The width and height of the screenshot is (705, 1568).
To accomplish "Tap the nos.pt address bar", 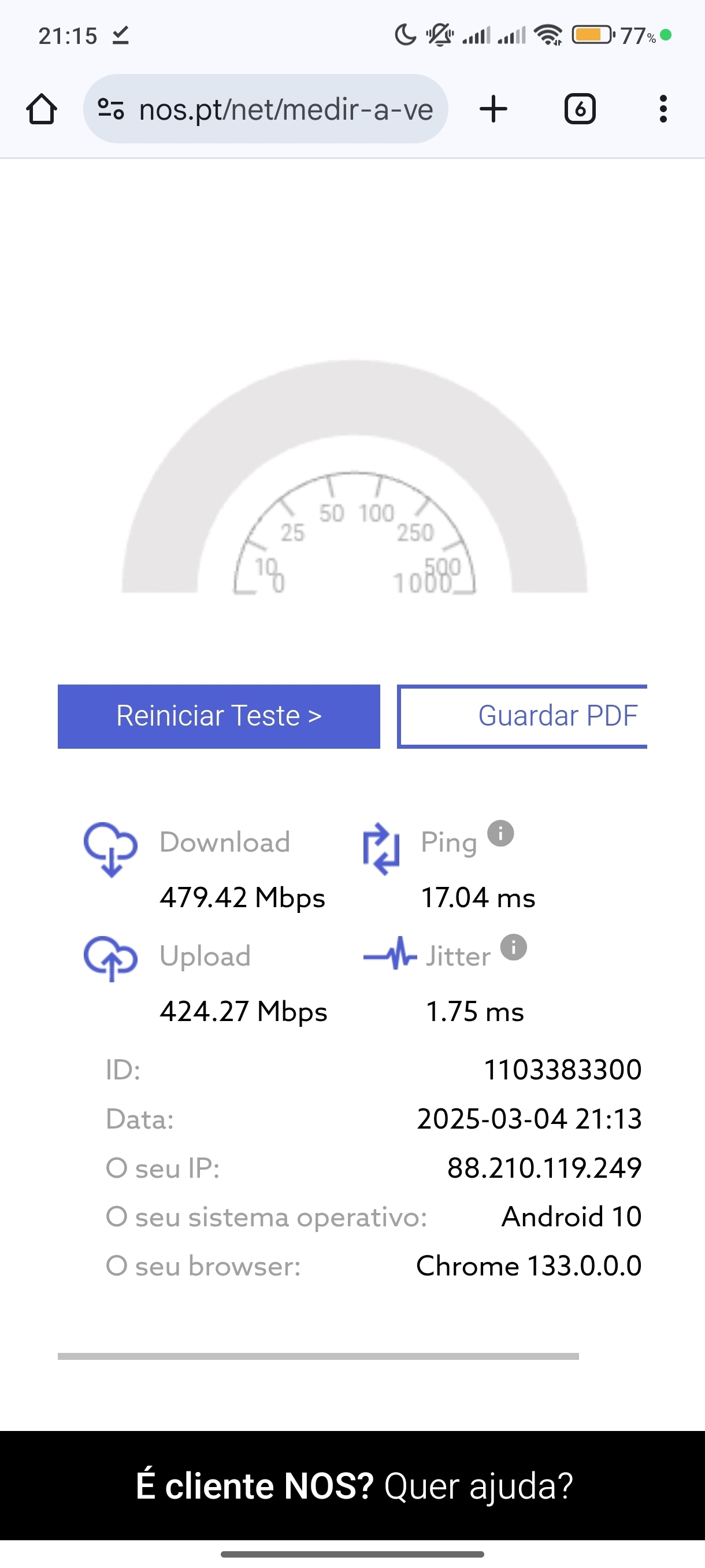I will (x=265, y=110).
